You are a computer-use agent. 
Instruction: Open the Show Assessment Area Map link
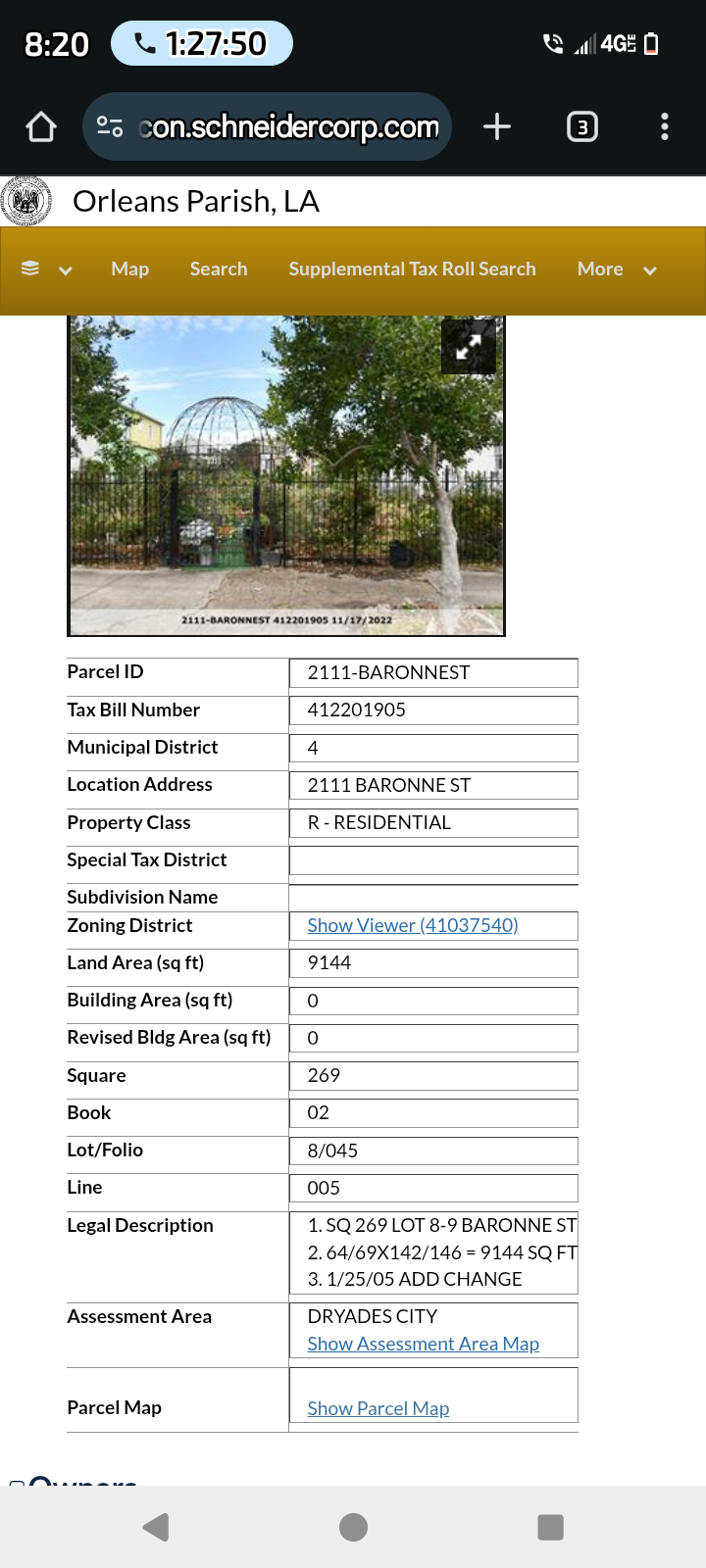click(424, 1344)
